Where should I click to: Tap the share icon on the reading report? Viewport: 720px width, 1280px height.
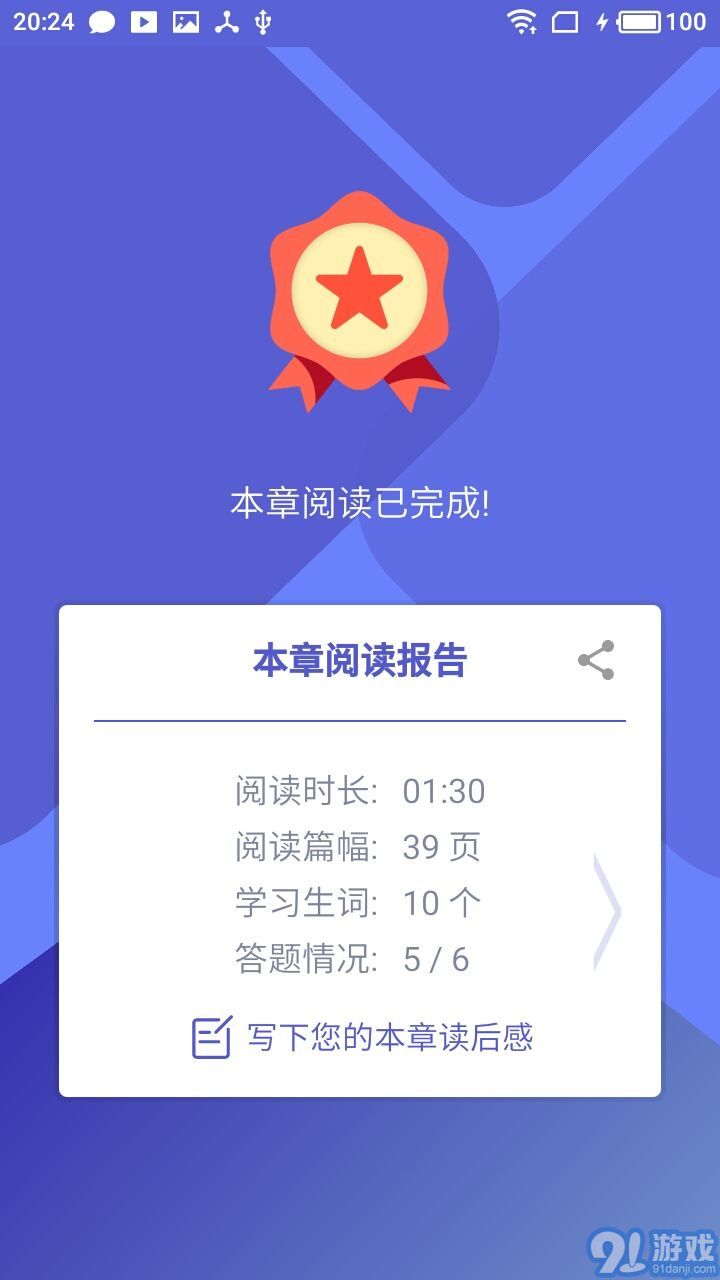click(595, 660)
